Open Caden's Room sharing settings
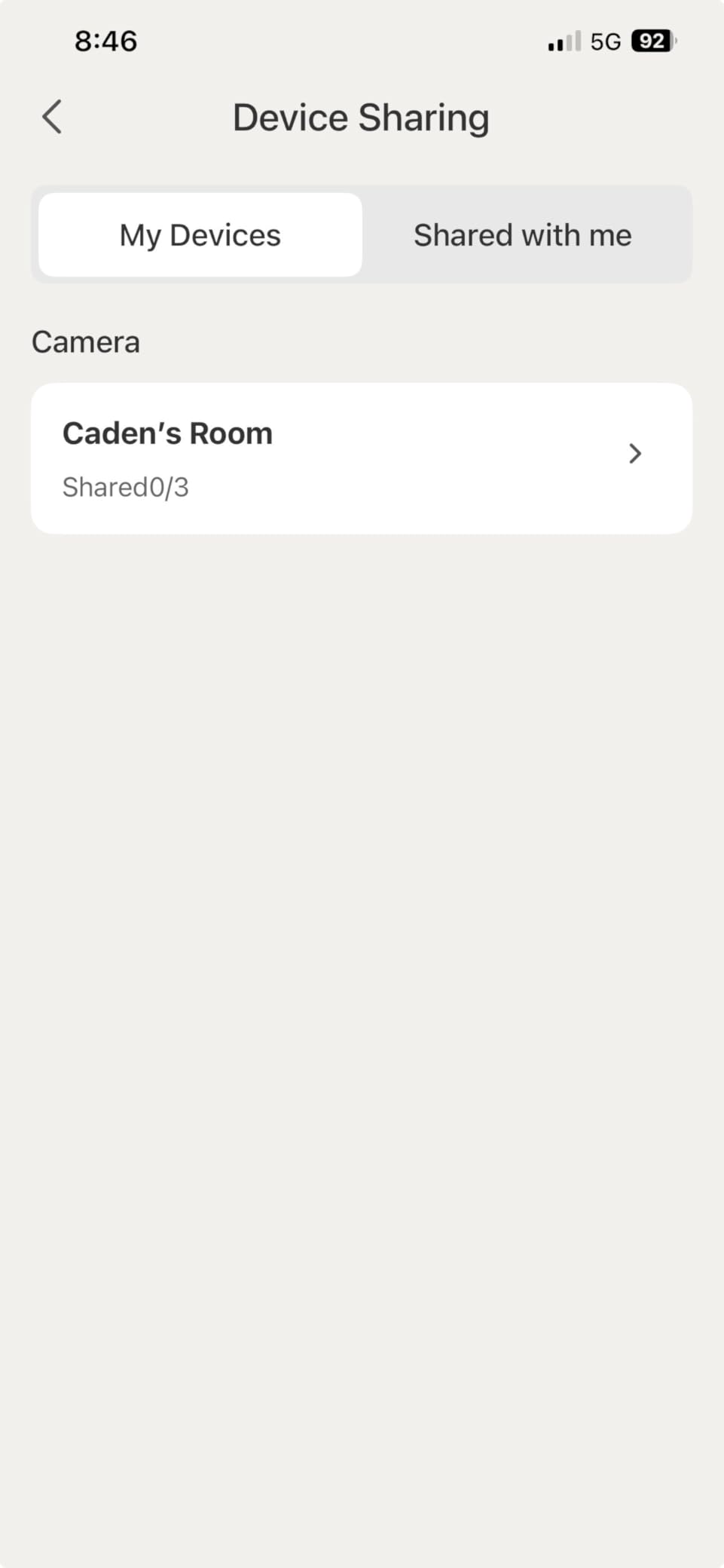The width and height of the screenshot is (724, 1568). (x=362, y=458)
